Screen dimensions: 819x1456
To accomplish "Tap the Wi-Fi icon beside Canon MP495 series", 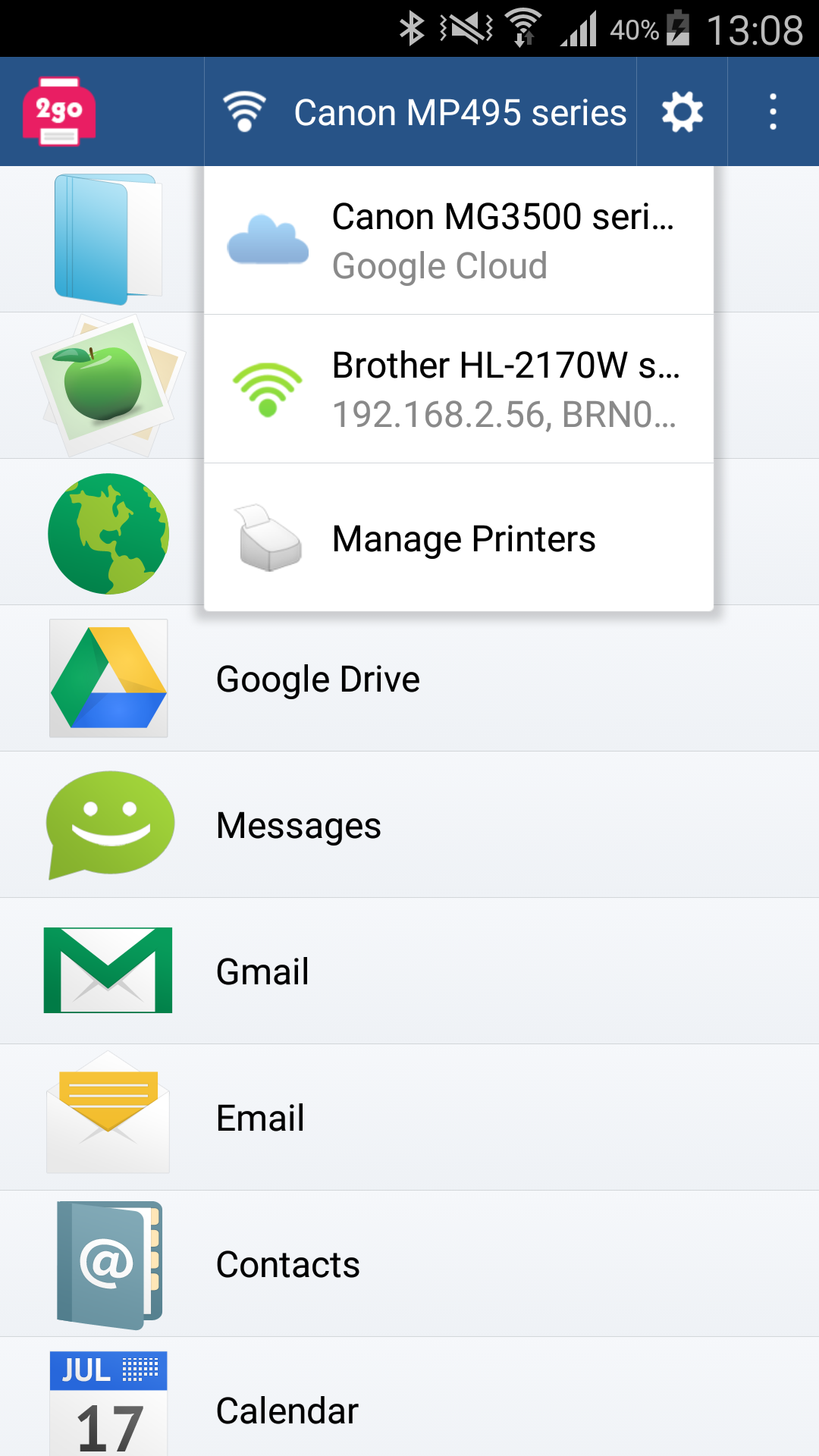I will coord(244,111).
